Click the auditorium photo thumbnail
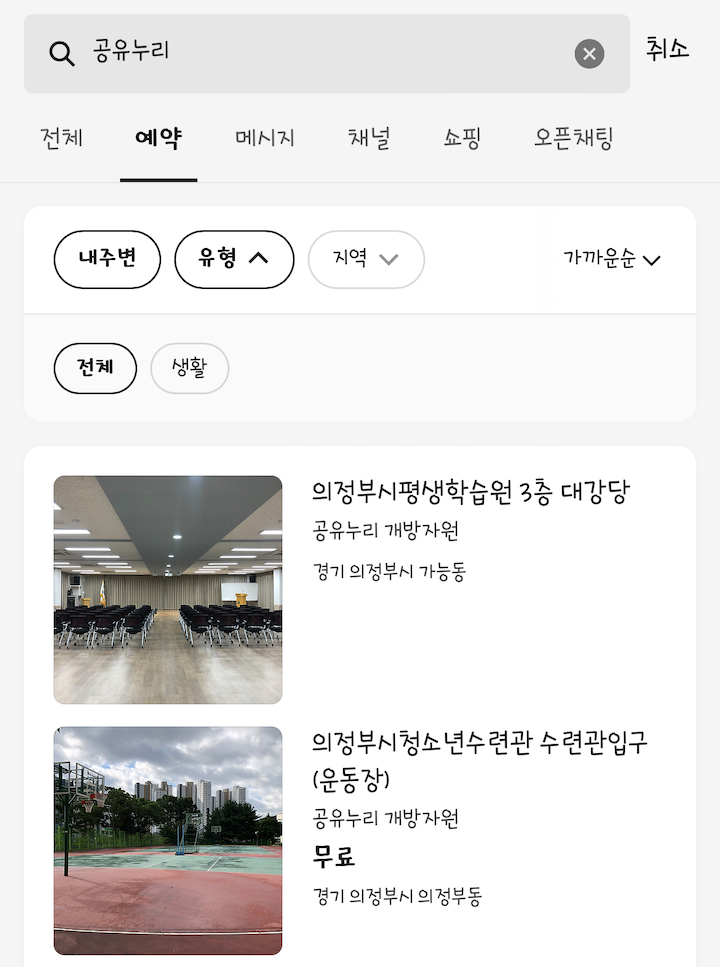This screenshot has width=720, height=967. [168, 588]
